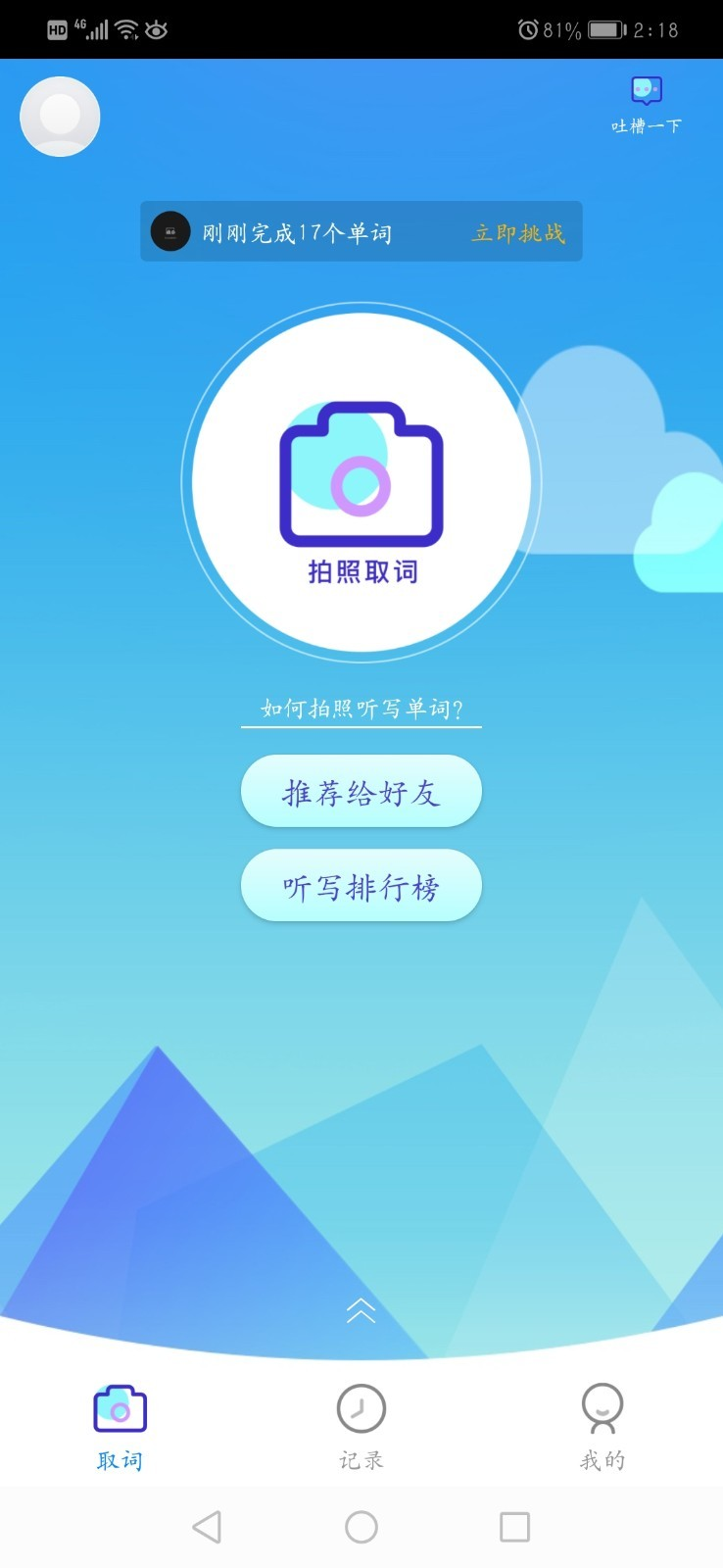Image resolution: width=723 pixels, height=1568 pixels.
Task: Expand the upward chevron above the bottom bar
Action: pos(361,1310)
